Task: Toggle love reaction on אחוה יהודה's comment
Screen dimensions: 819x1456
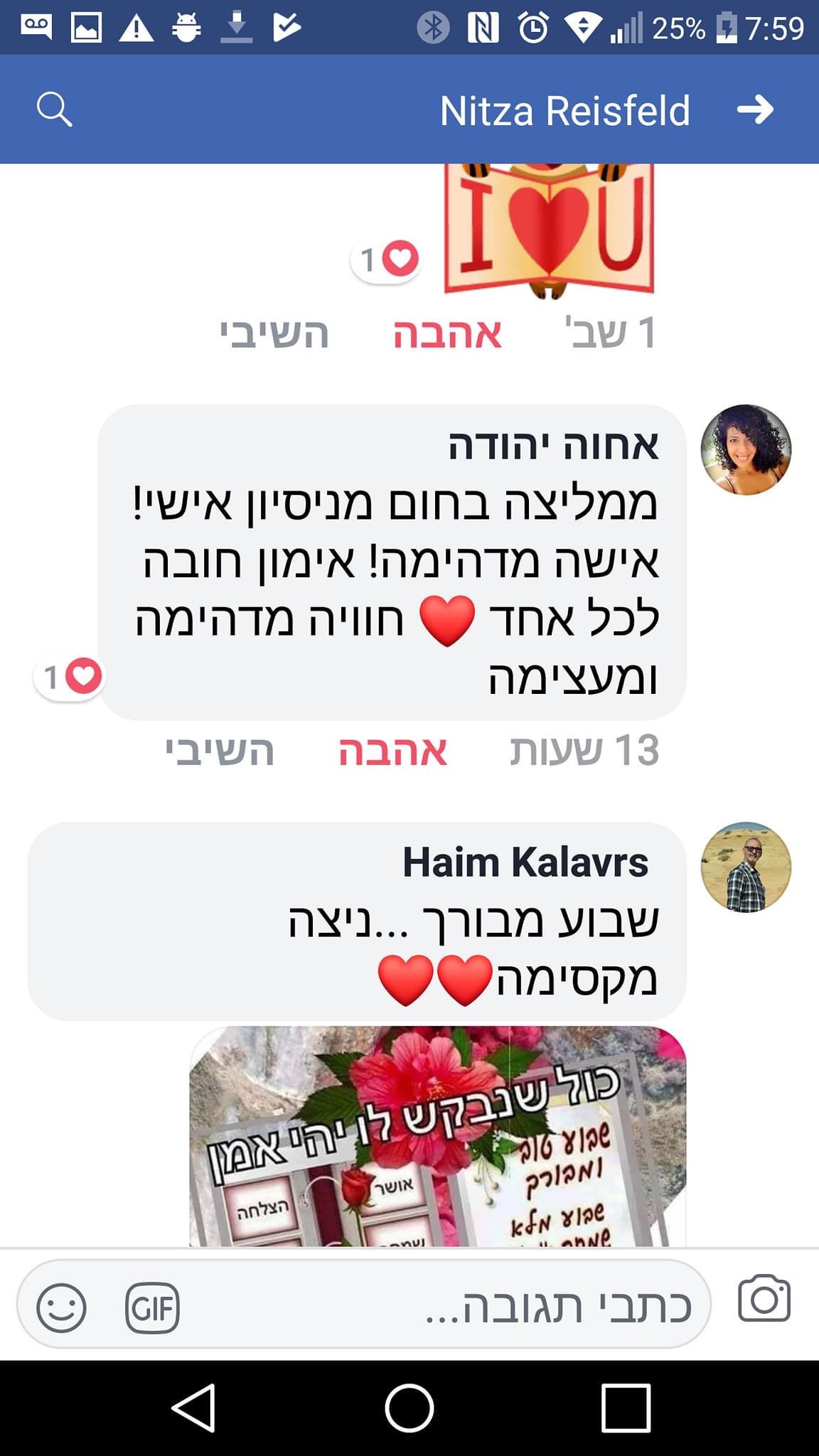Action: point(392,751)
